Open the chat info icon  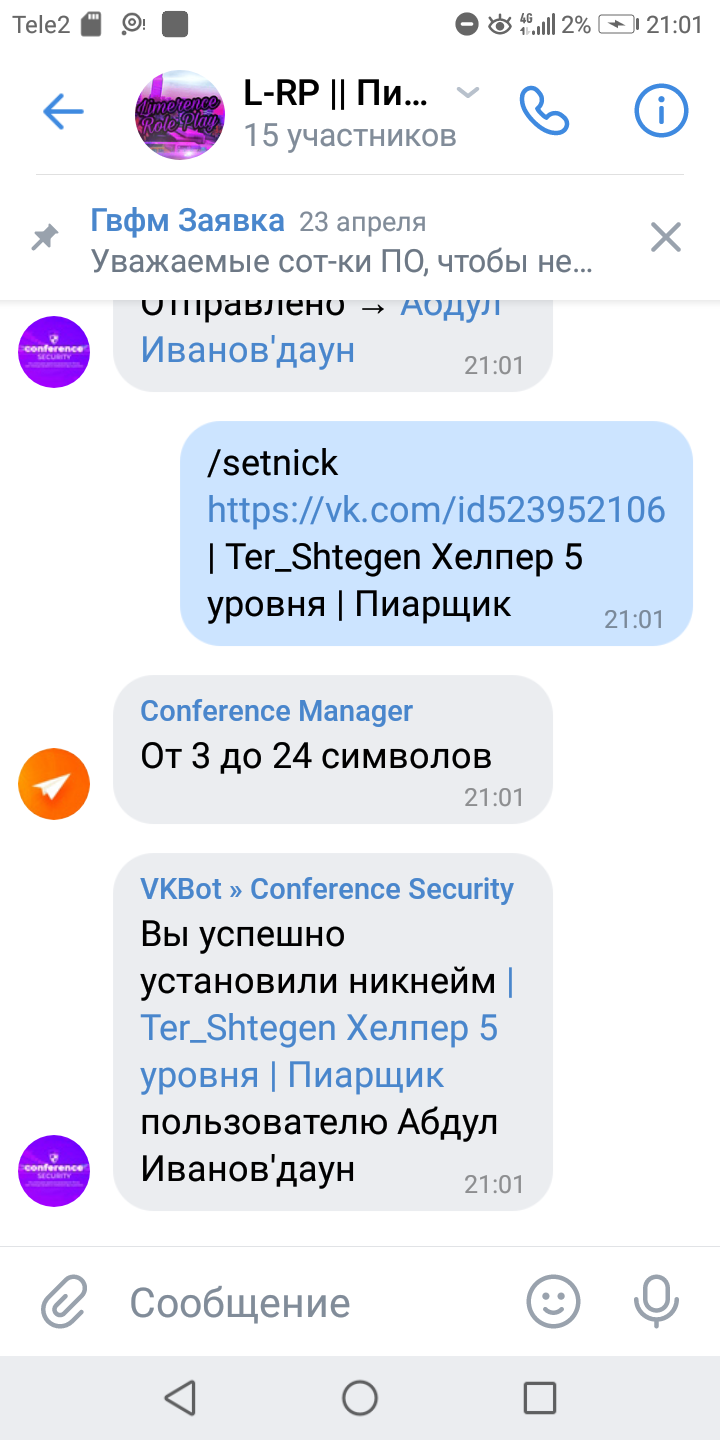pos(662,111)
